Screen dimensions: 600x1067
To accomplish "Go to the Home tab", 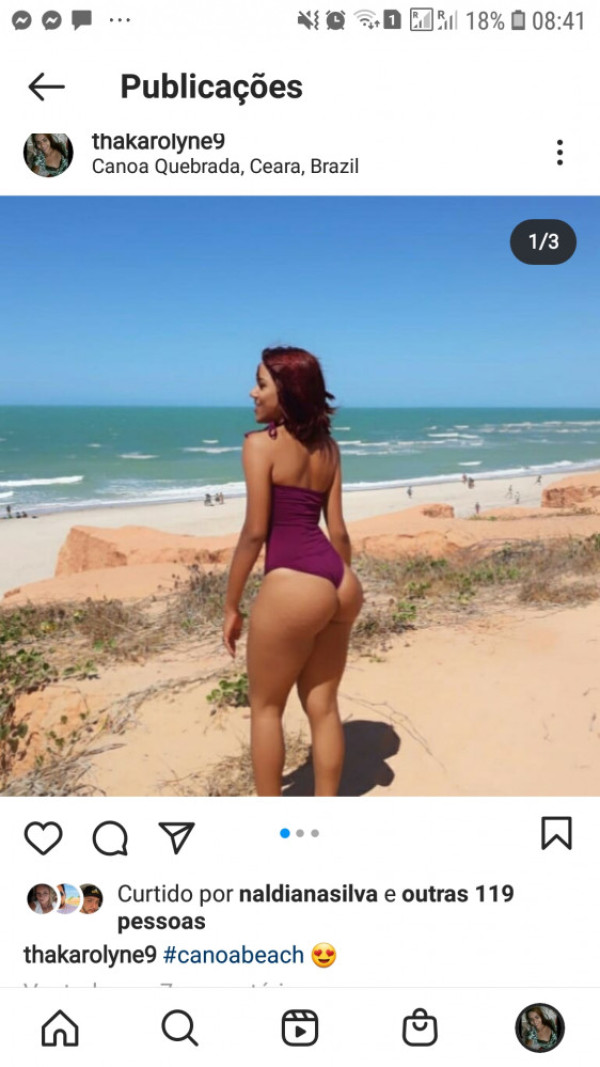I will click(x=60, y=1027).
